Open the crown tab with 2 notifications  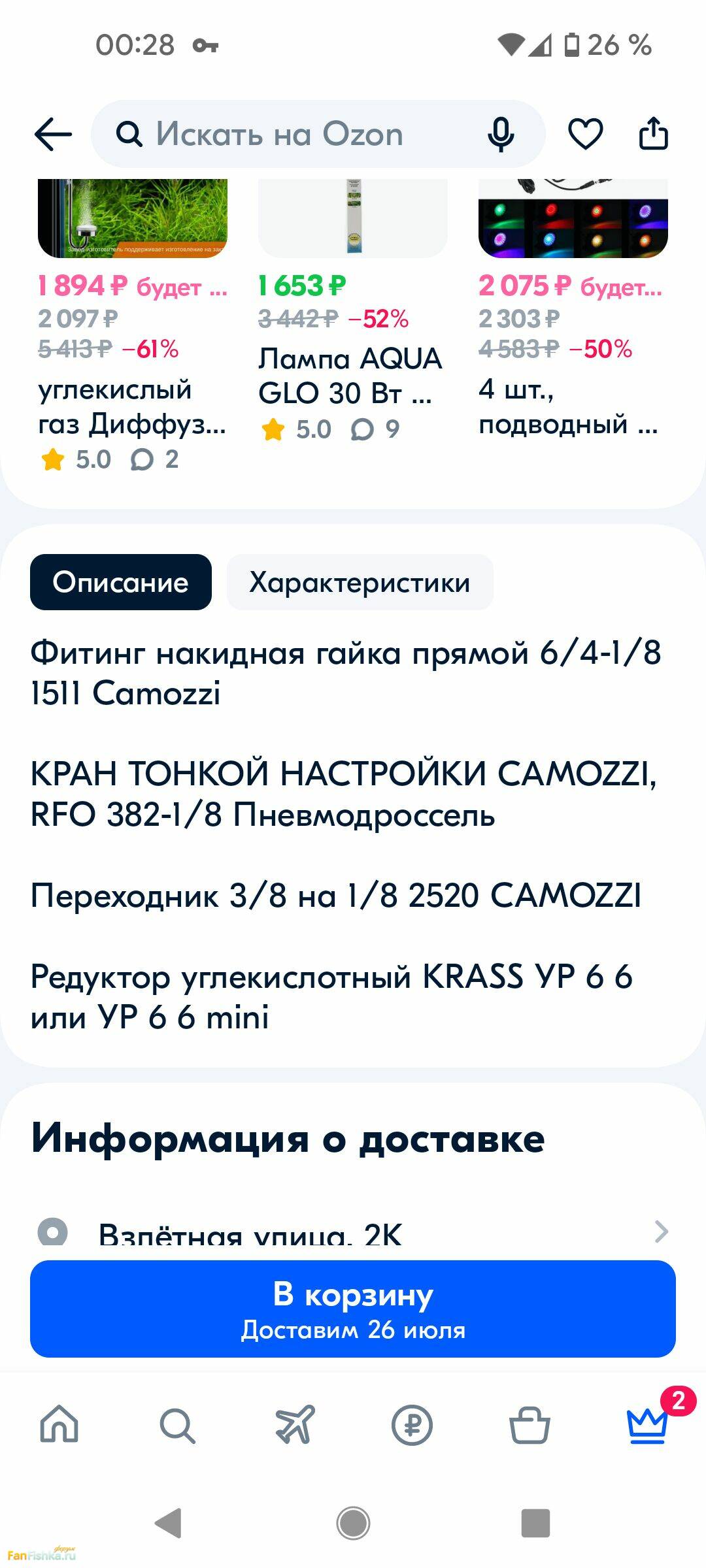click(647, 1424)
